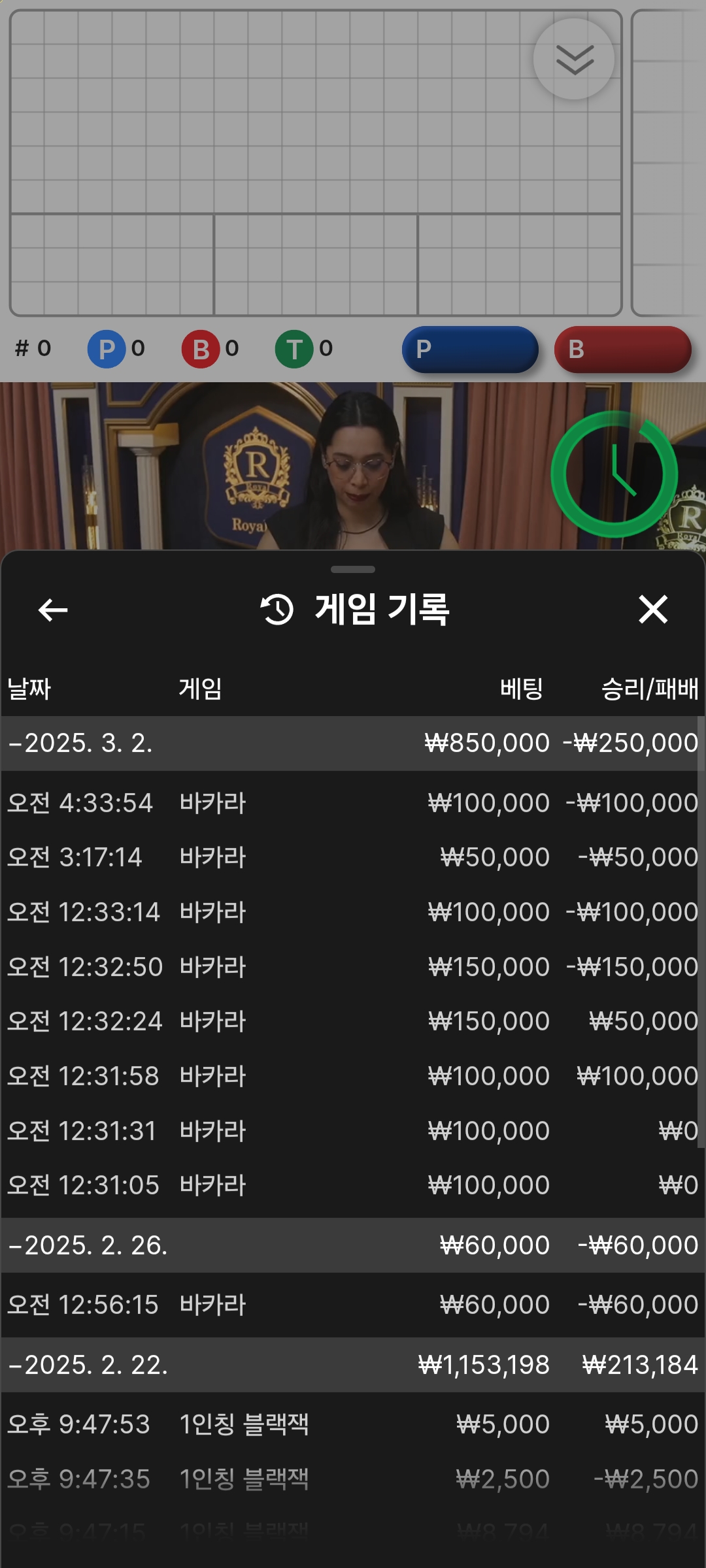
Task: Tap the blue P prediction button
Action: (470, 350)
